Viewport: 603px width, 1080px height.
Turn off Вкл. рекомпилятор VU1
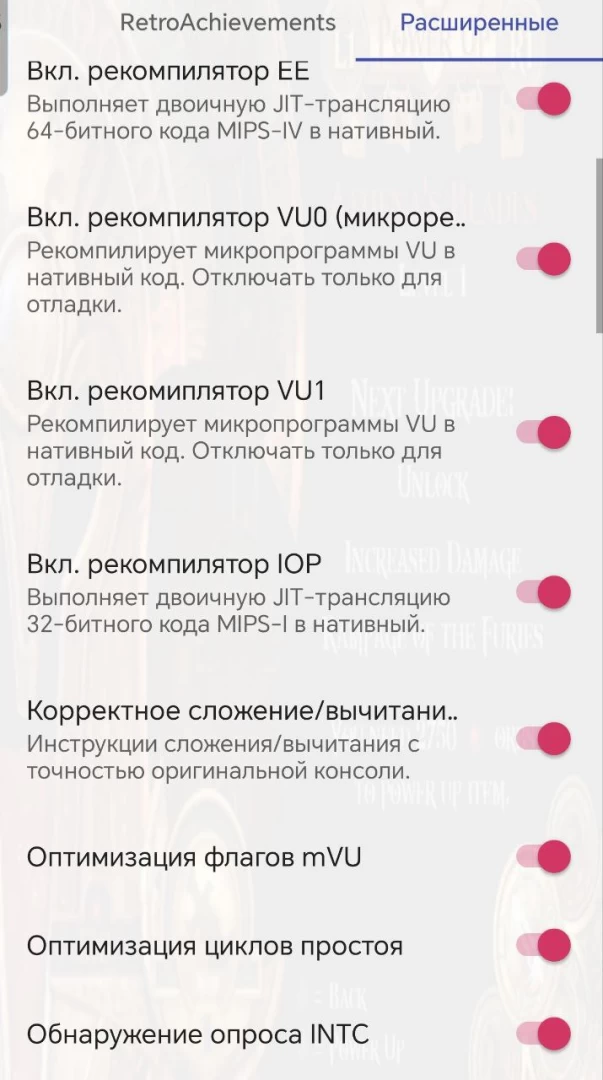544,432
